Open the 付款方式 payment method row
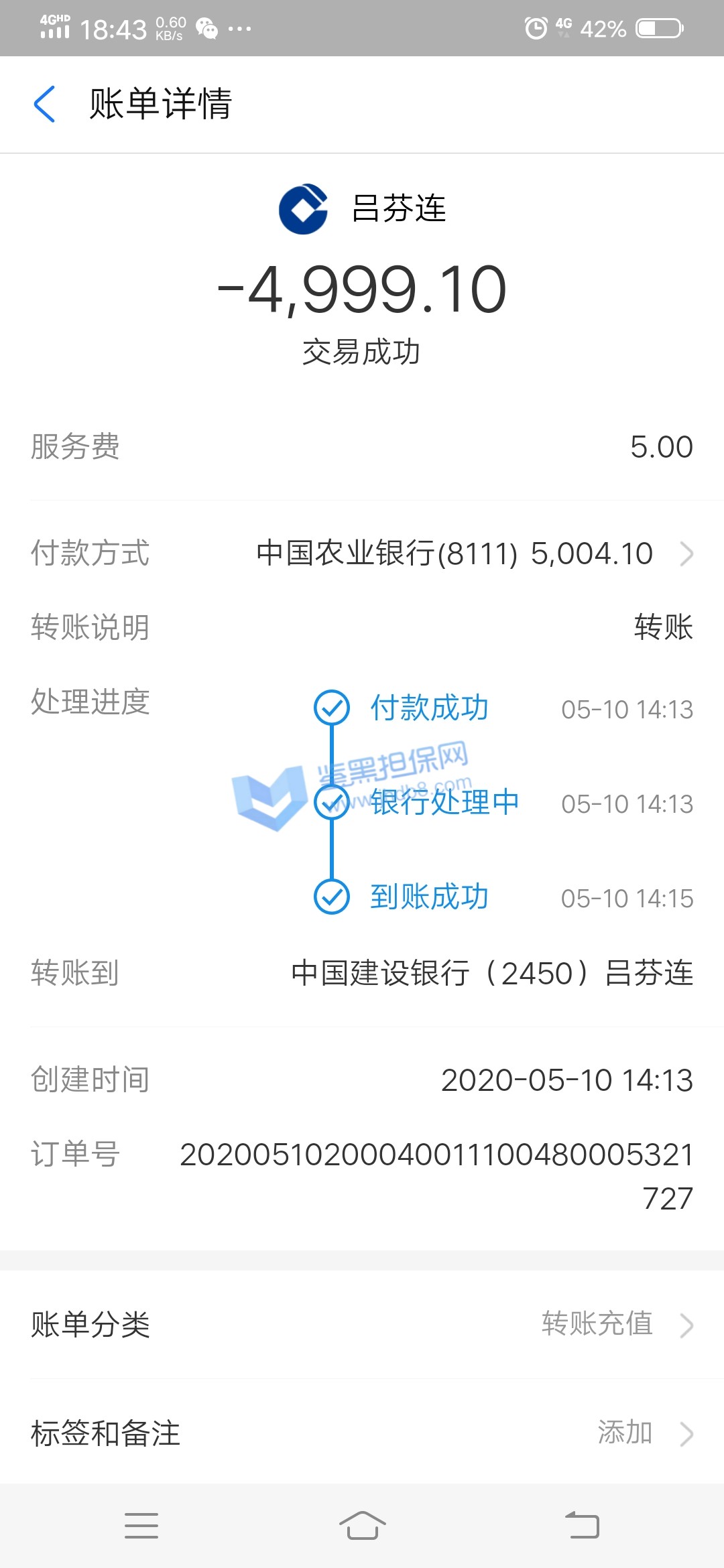The image size is (724, 1568). pos(362,554)
